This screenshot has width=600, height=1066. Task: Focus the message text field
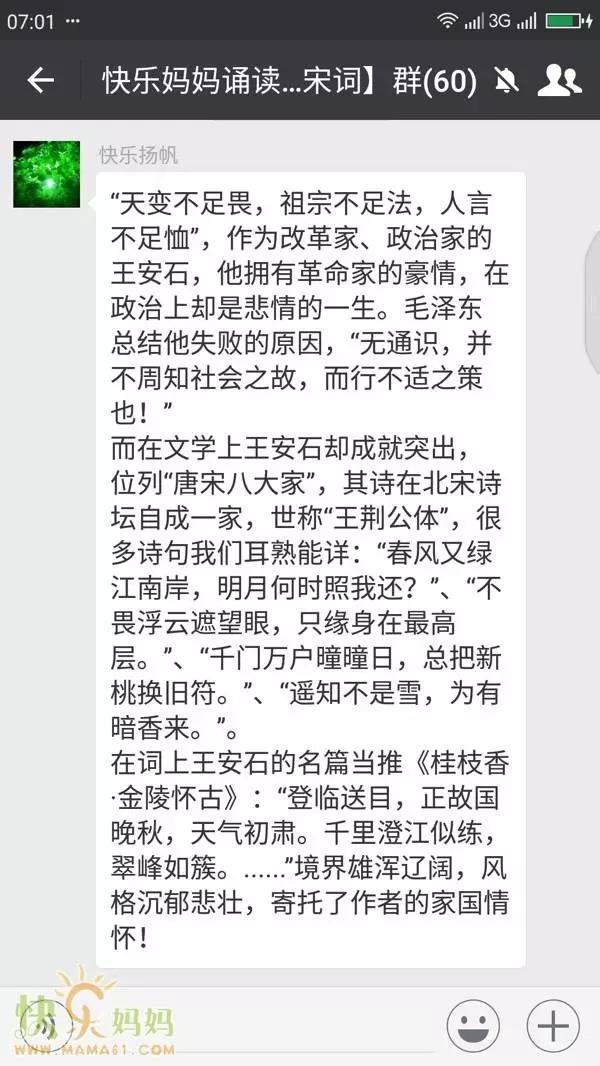(x=250, y=1025)
